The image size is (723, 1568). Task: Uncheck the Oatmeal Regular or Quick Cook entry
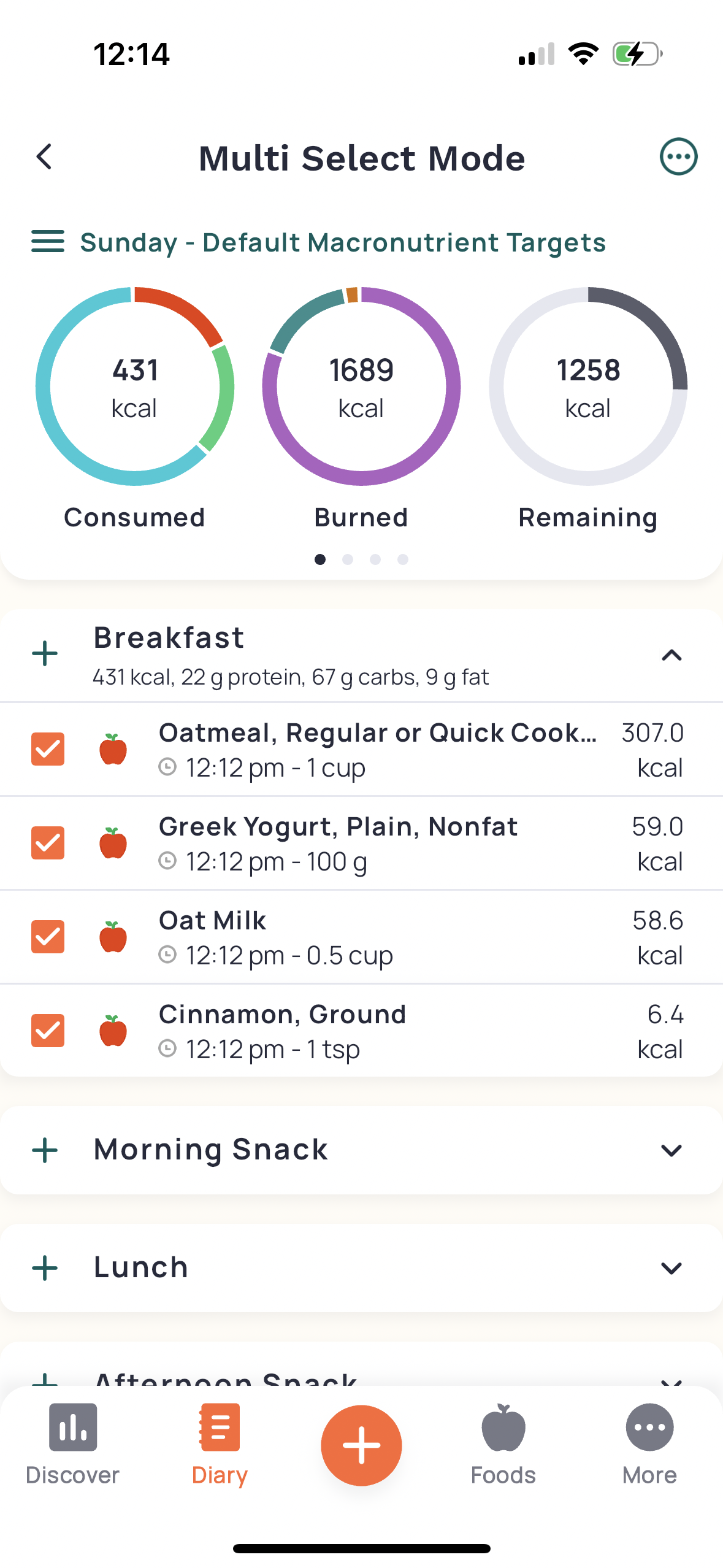point(47,750)
